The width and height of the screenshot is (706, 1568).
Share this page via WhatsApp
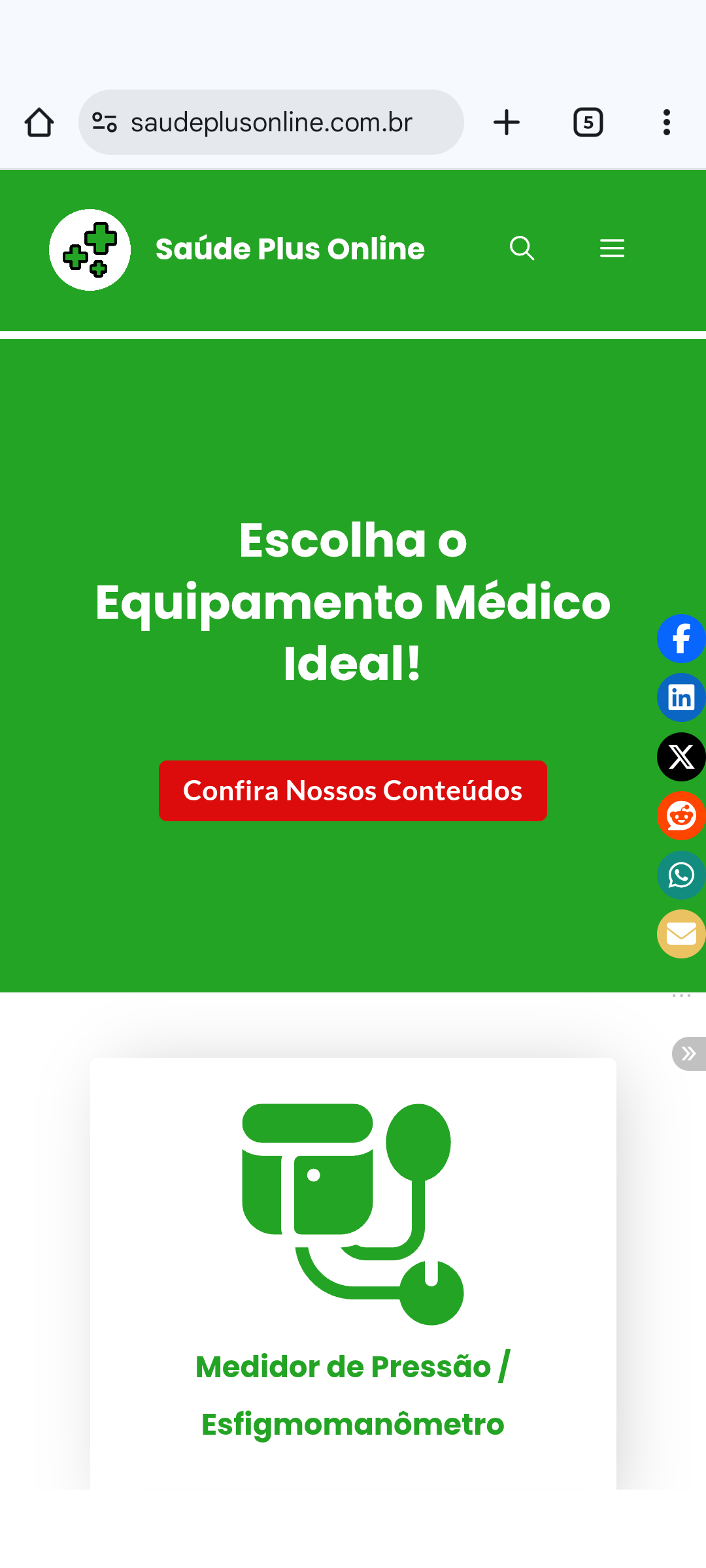tap(681, 875)
